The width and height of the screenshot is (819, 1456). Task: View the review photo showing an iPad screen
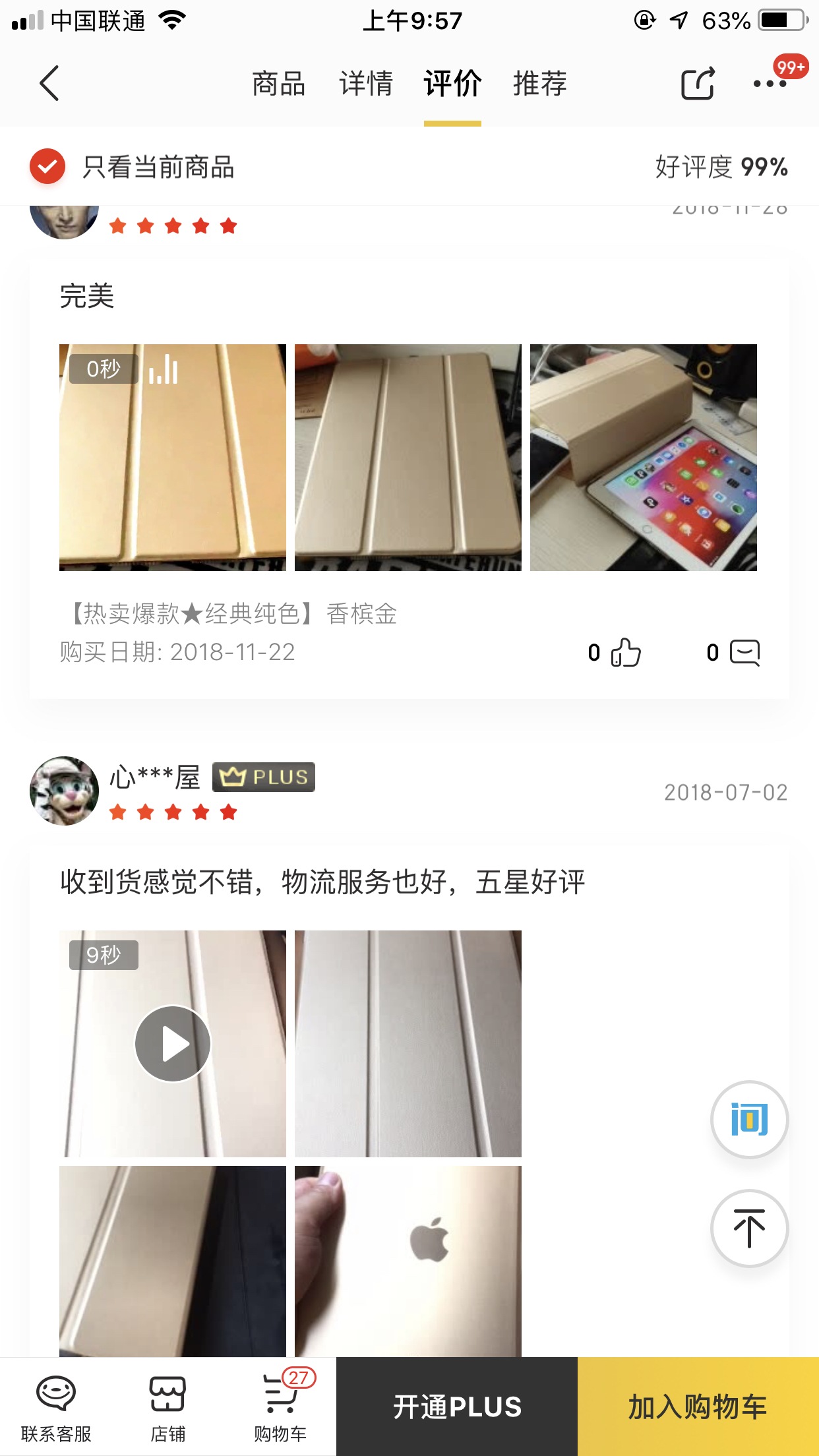643,457
